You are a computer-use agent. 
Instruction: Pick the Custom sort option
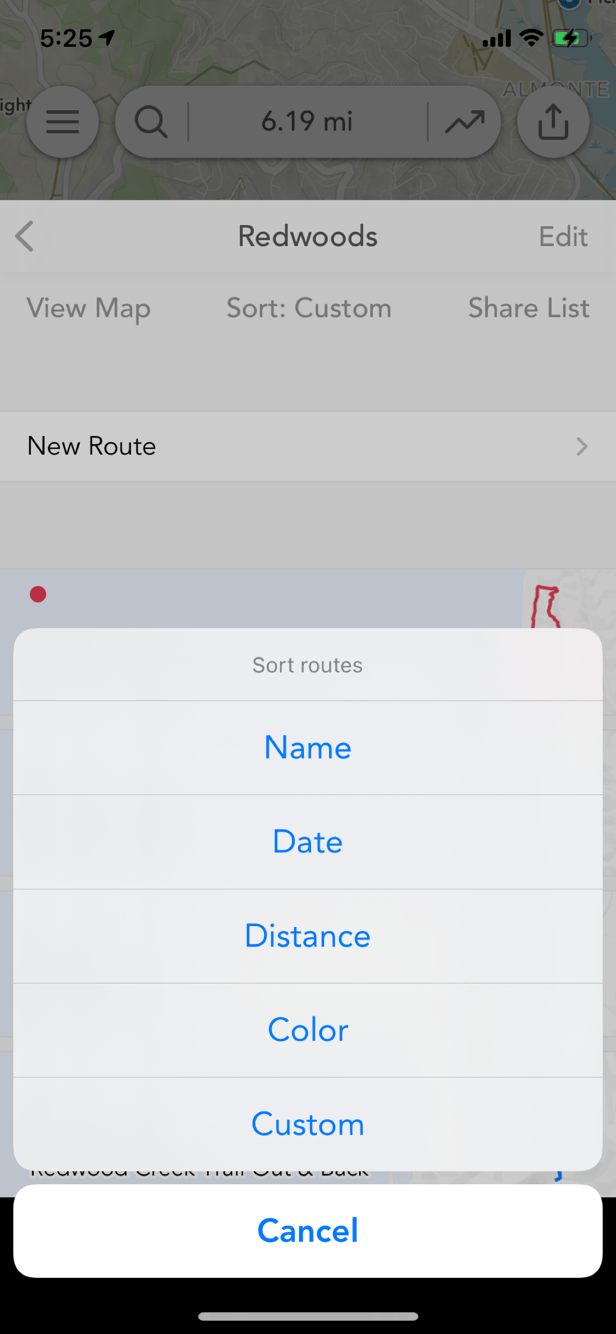(x=308, y=1124)
